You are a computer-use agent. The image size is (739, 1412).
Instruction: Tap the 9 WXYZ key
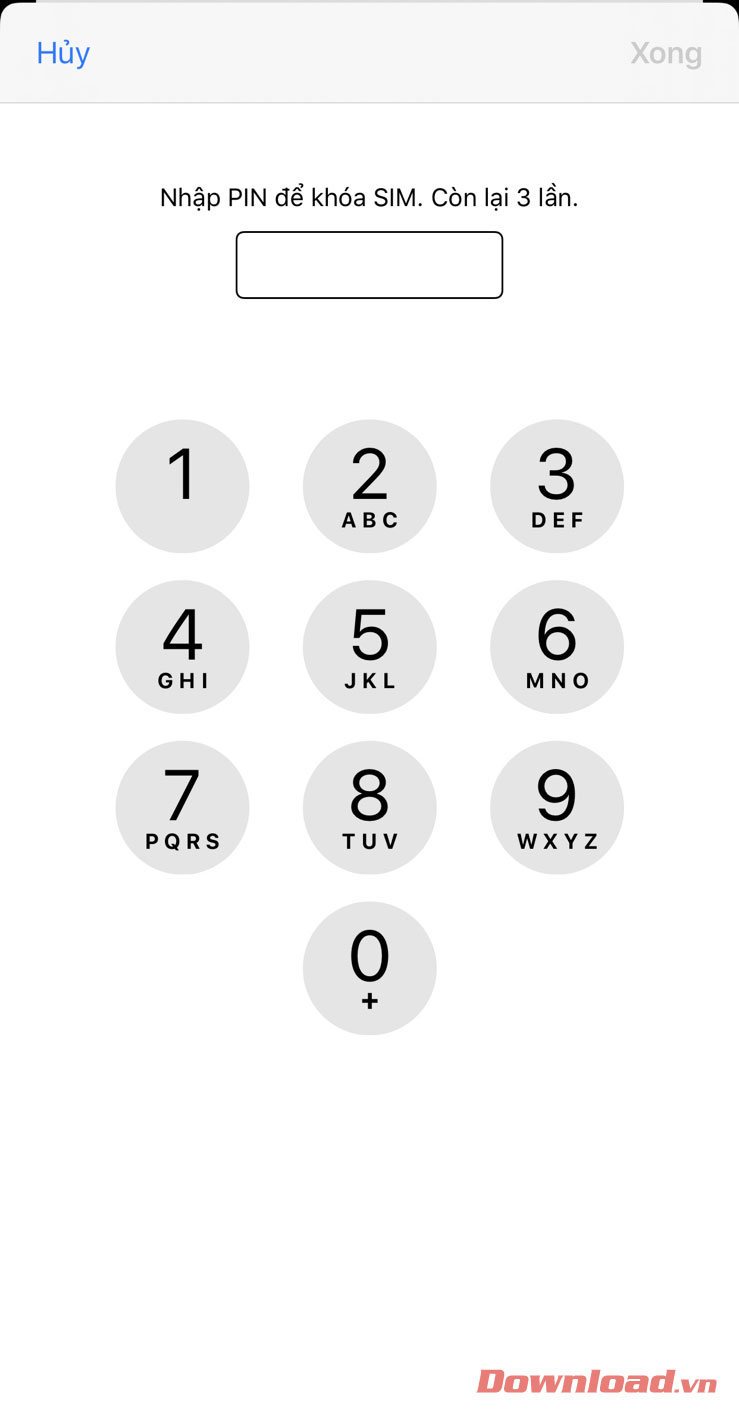pyautogui.click(x=556, y=807)
